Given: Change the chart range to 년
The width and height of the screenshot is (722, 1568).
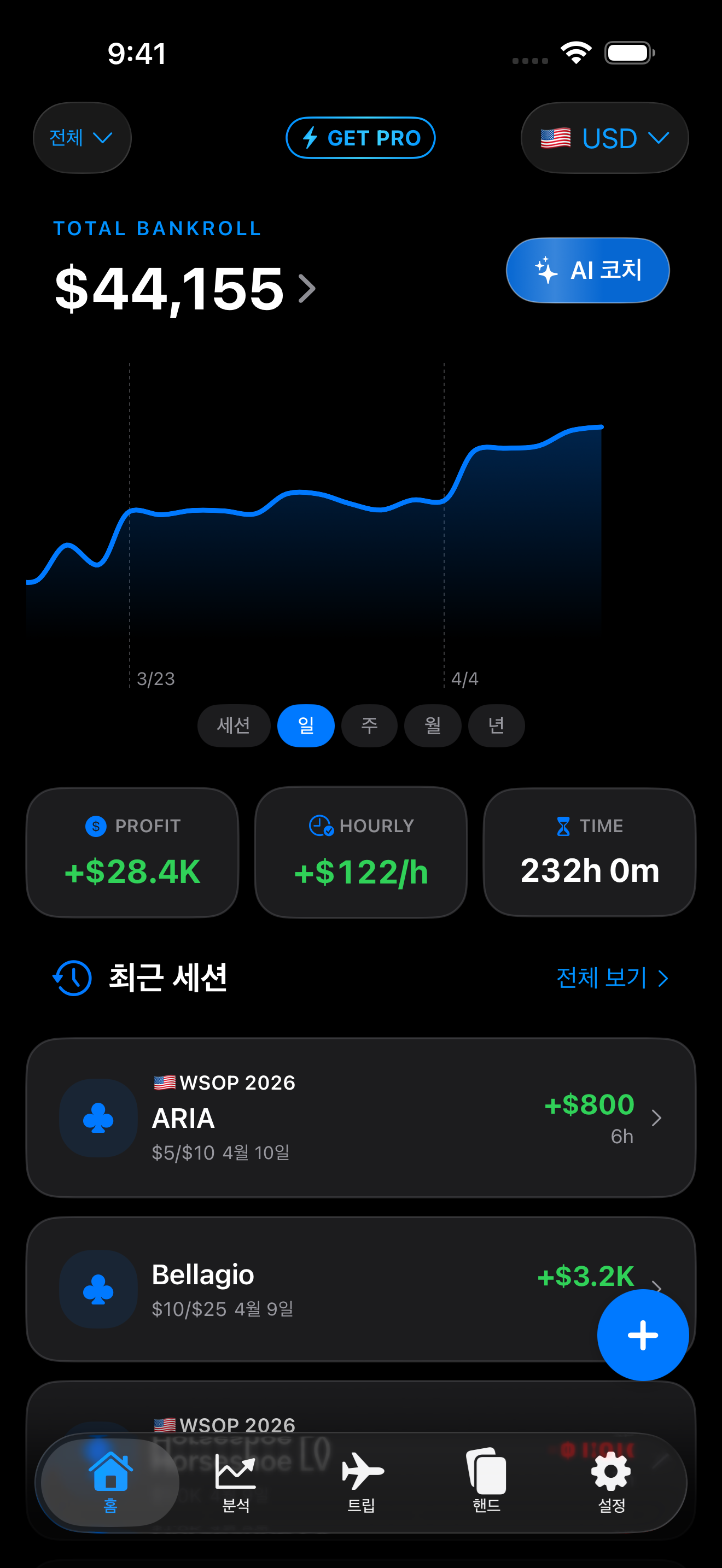Looking at the screenshot, I should click(496, 725).
